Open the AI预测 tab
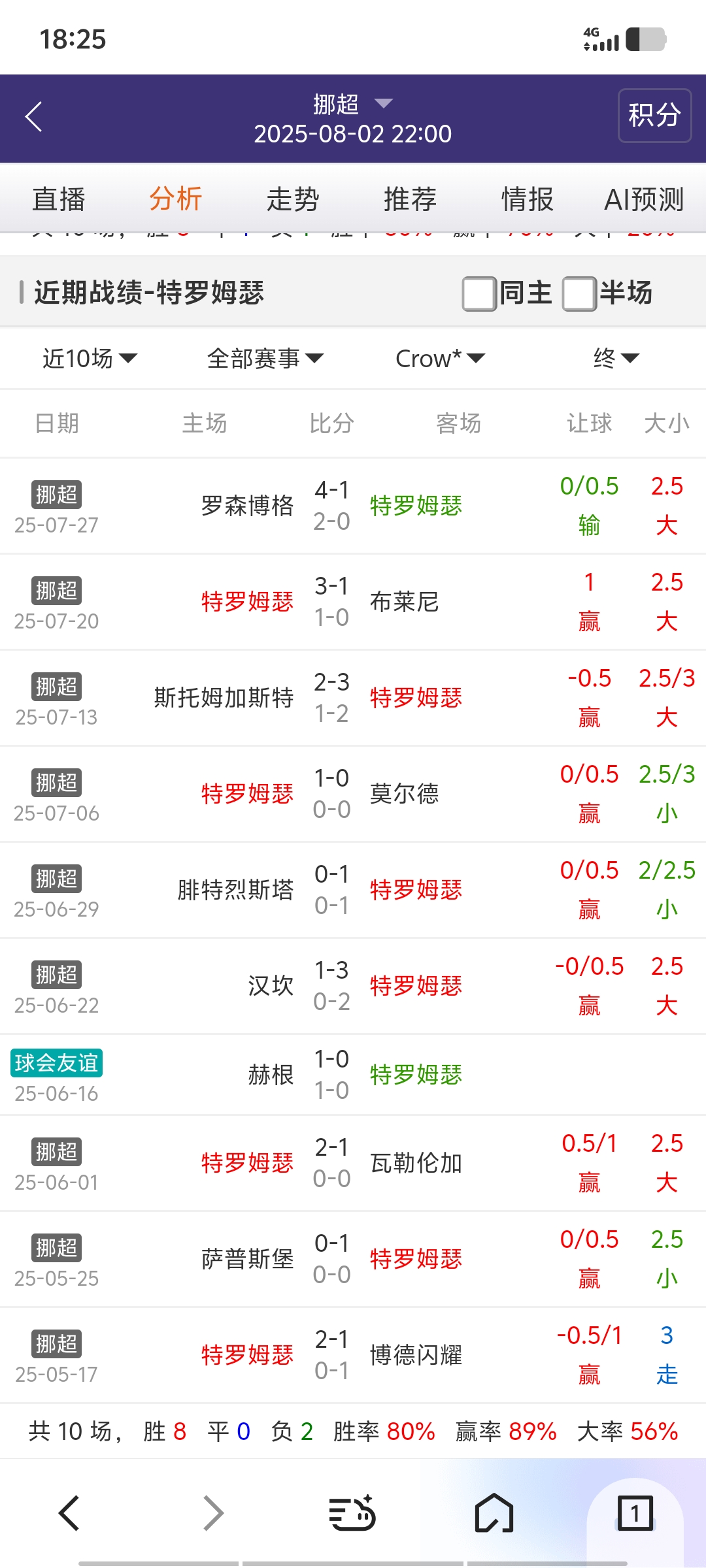706x1568 pixels. (644, 199)
